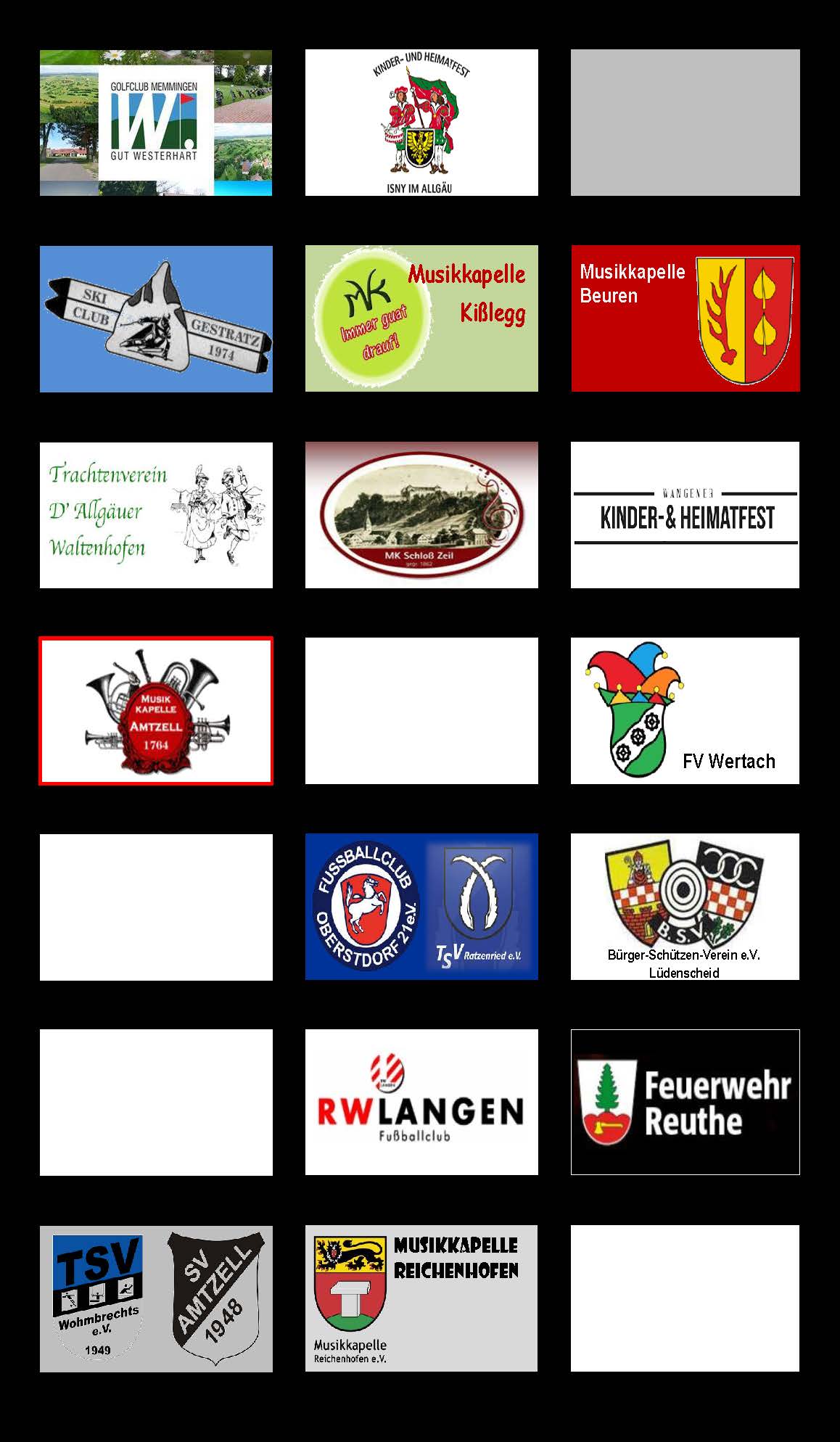
Task: Select the Kinder- und Heimatfest Isny tile
Action: [x=421, y=123]
